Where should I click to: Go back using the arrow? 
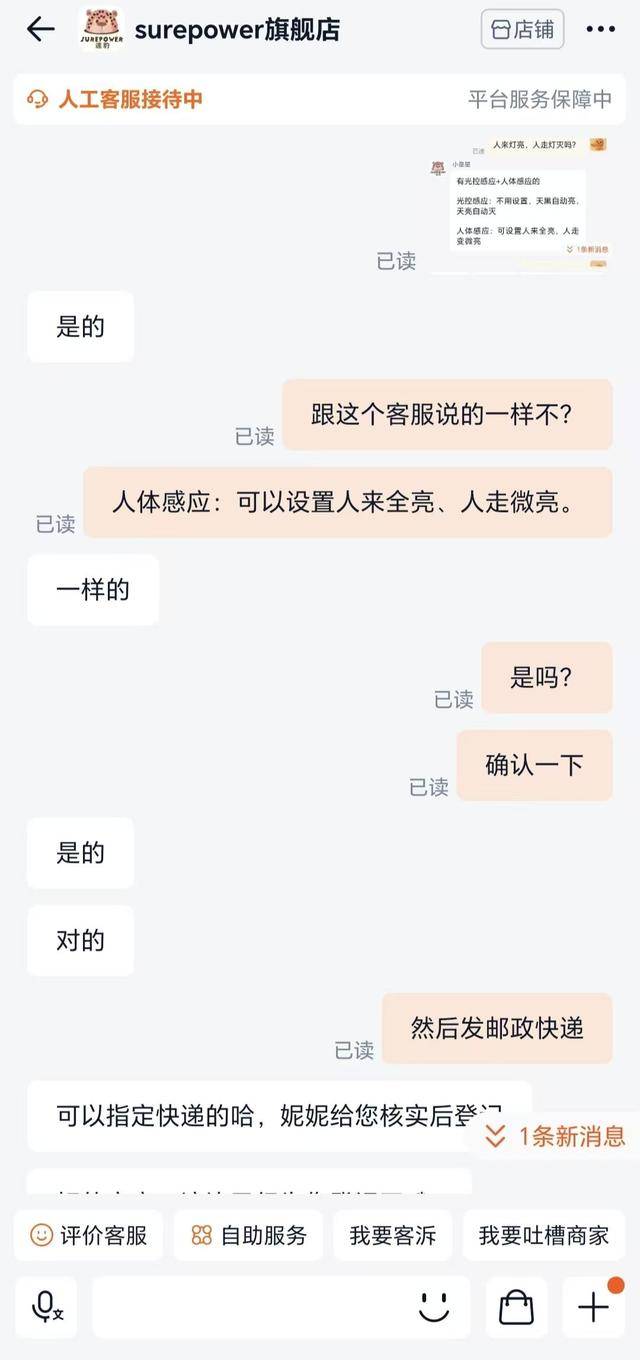tap(40, 29)
